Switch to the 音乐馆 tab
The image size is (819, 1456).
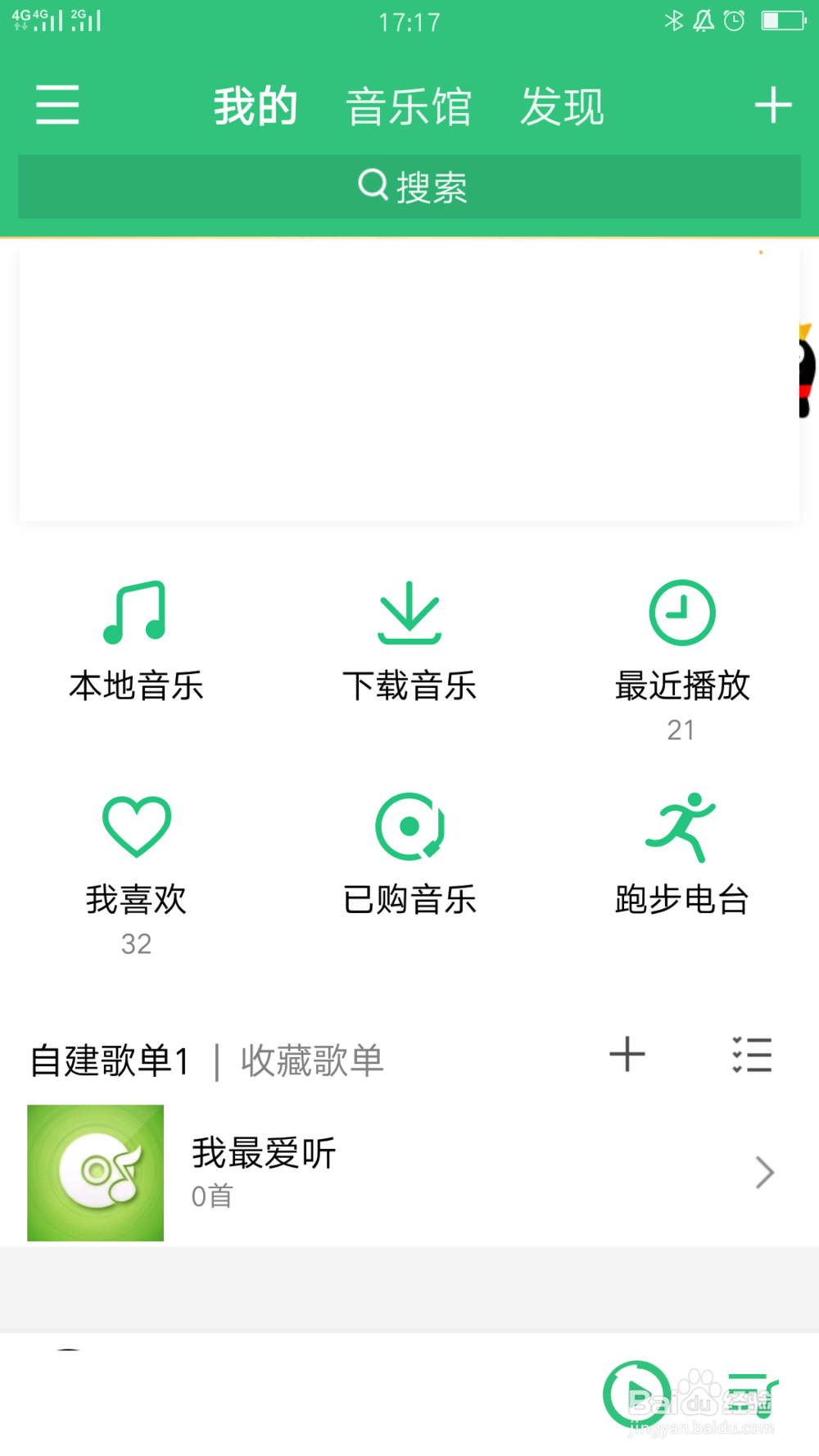coord(409,107)
